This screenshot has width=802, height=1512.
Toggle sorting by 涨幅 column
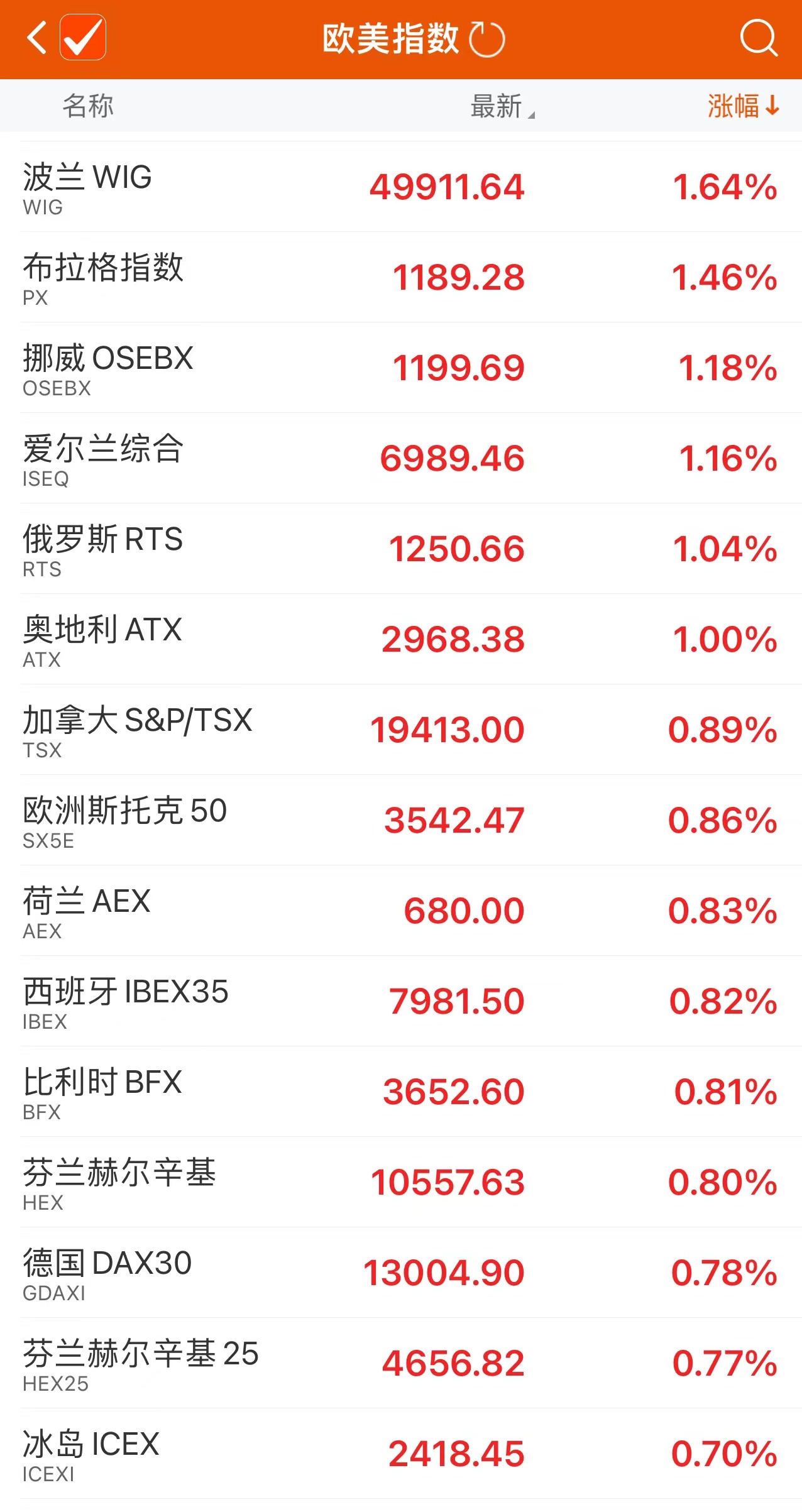pyautogui.click(x=743, y=106)
